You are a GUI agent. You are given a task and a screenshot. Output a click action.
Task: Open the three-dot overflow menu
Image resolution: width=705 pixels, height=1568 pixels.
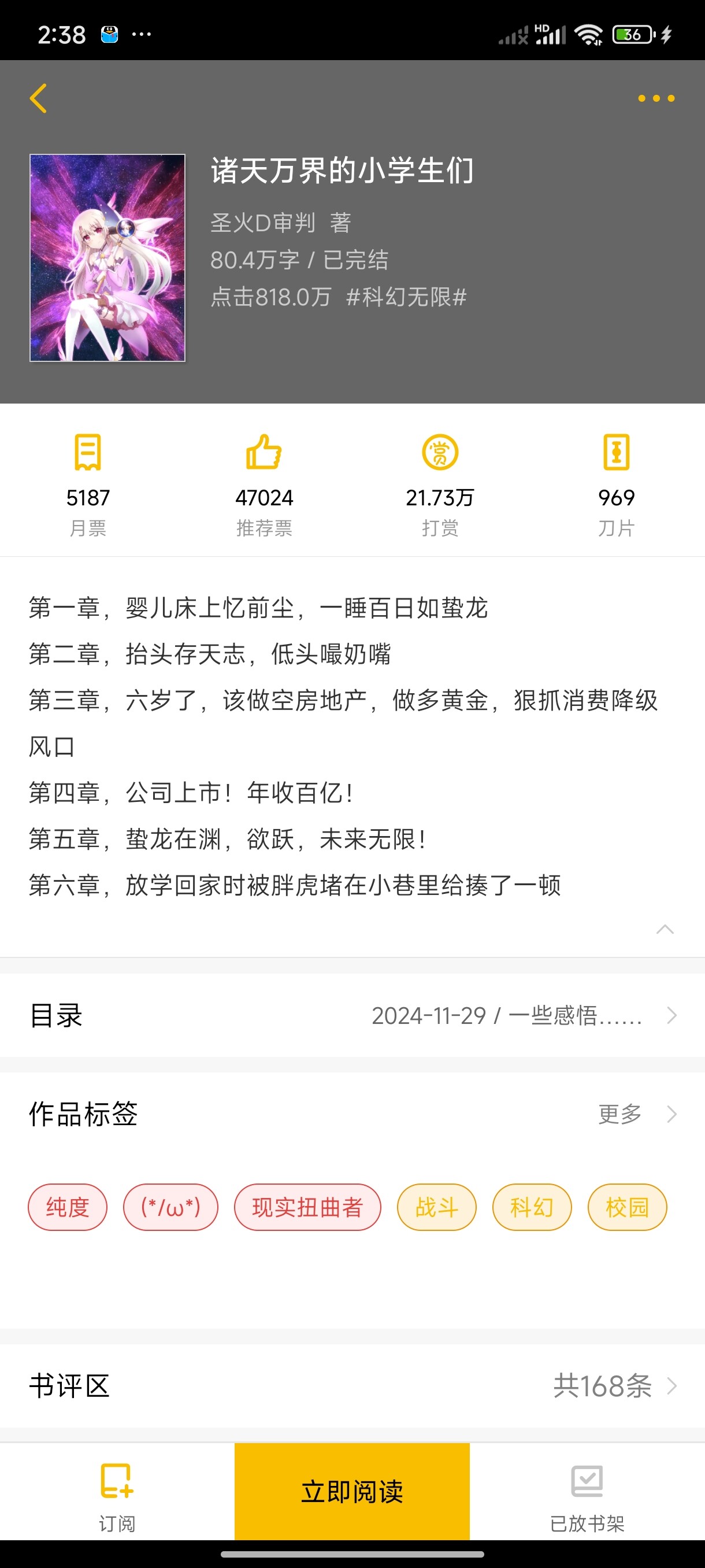point(656,99)
